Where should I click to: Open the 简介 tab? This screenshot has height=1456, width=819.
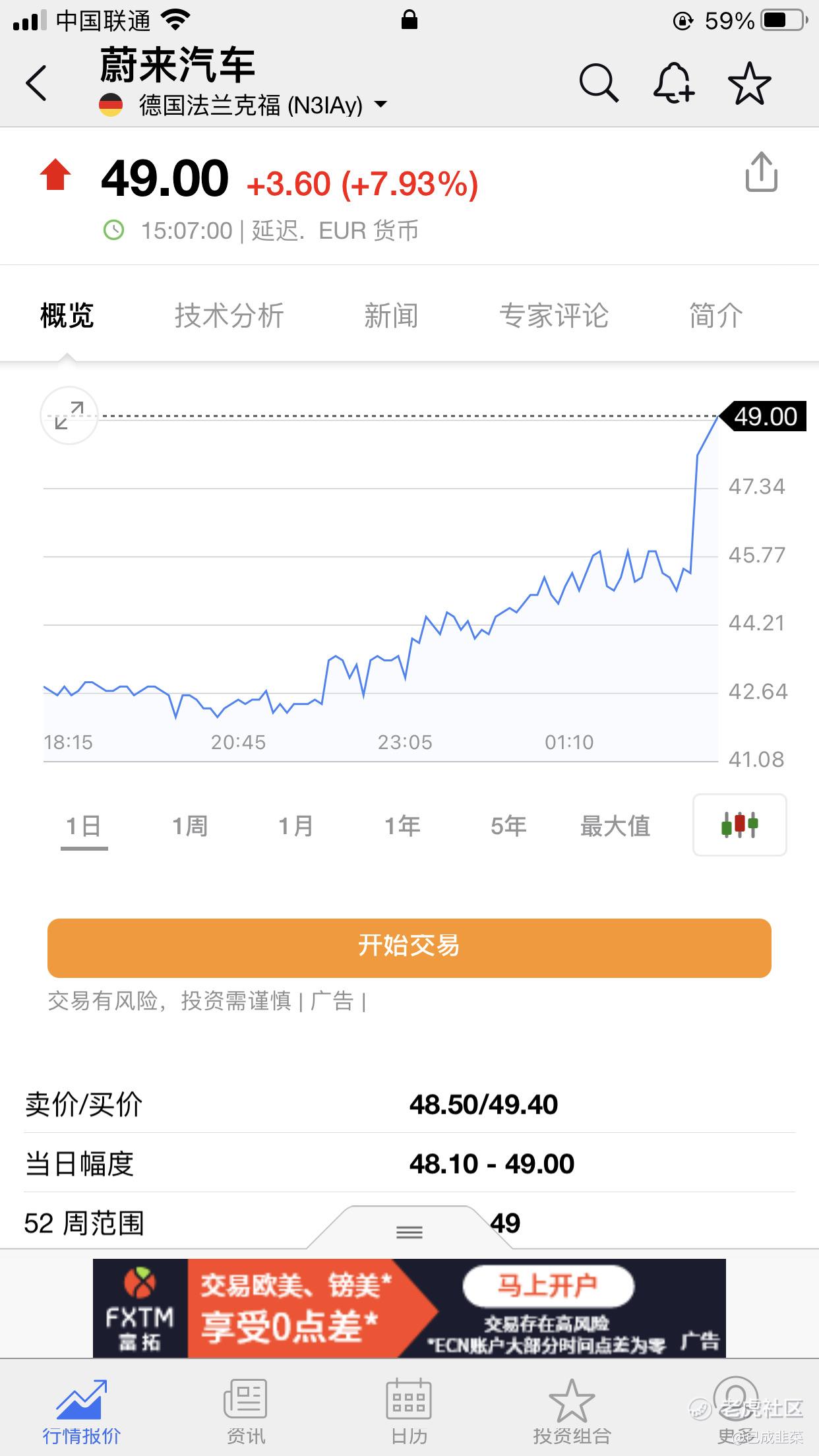tap(715, 315)
